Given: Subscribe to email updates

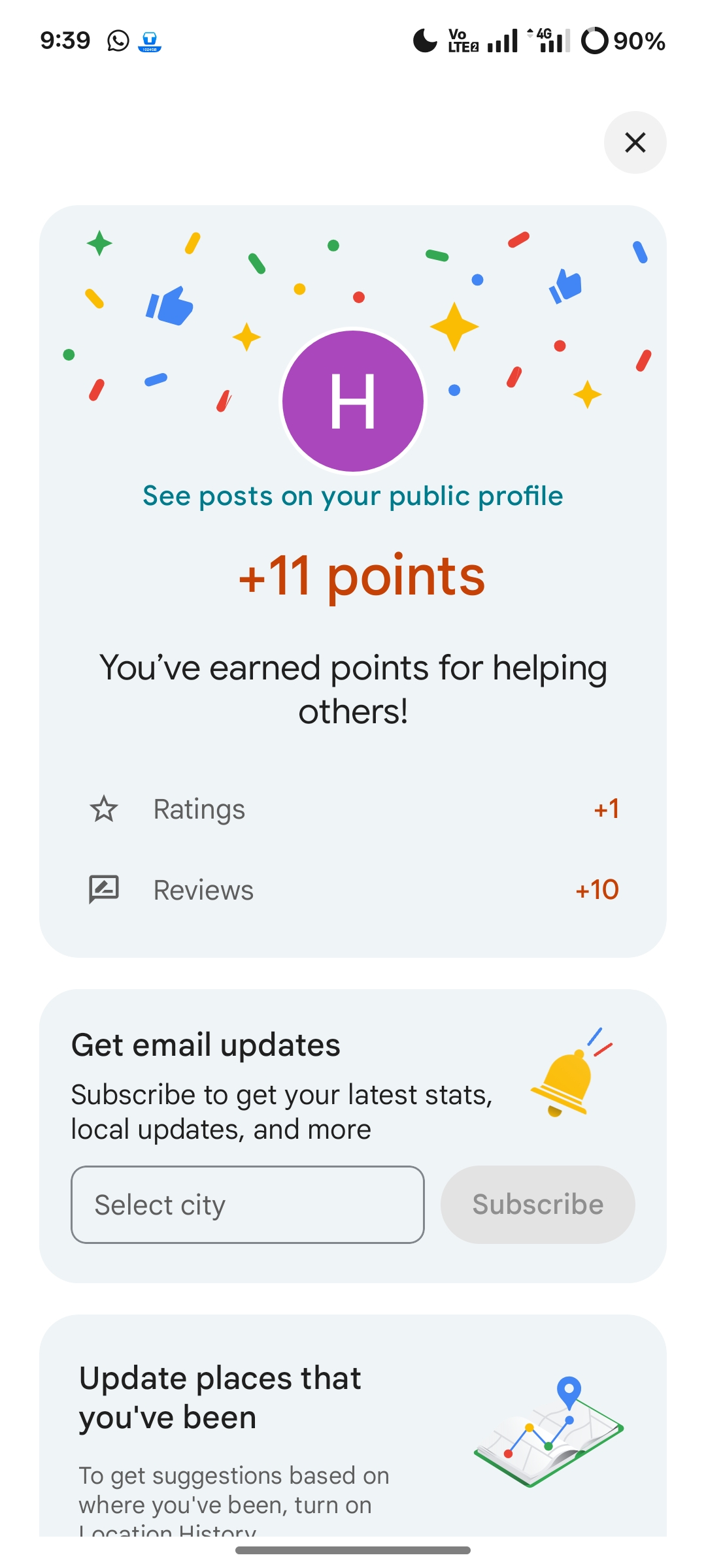Looking at the screenshot, I should point(537,1204).
